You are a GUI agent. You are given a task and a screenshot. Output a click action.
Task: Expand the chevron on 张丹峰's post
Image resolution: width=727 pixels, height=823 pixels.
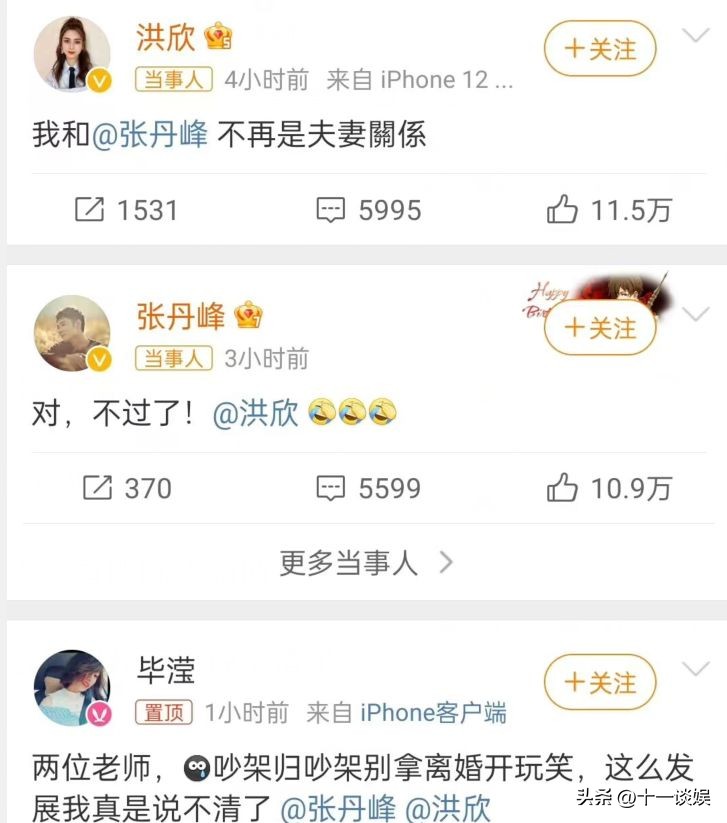tap(694, 313)
